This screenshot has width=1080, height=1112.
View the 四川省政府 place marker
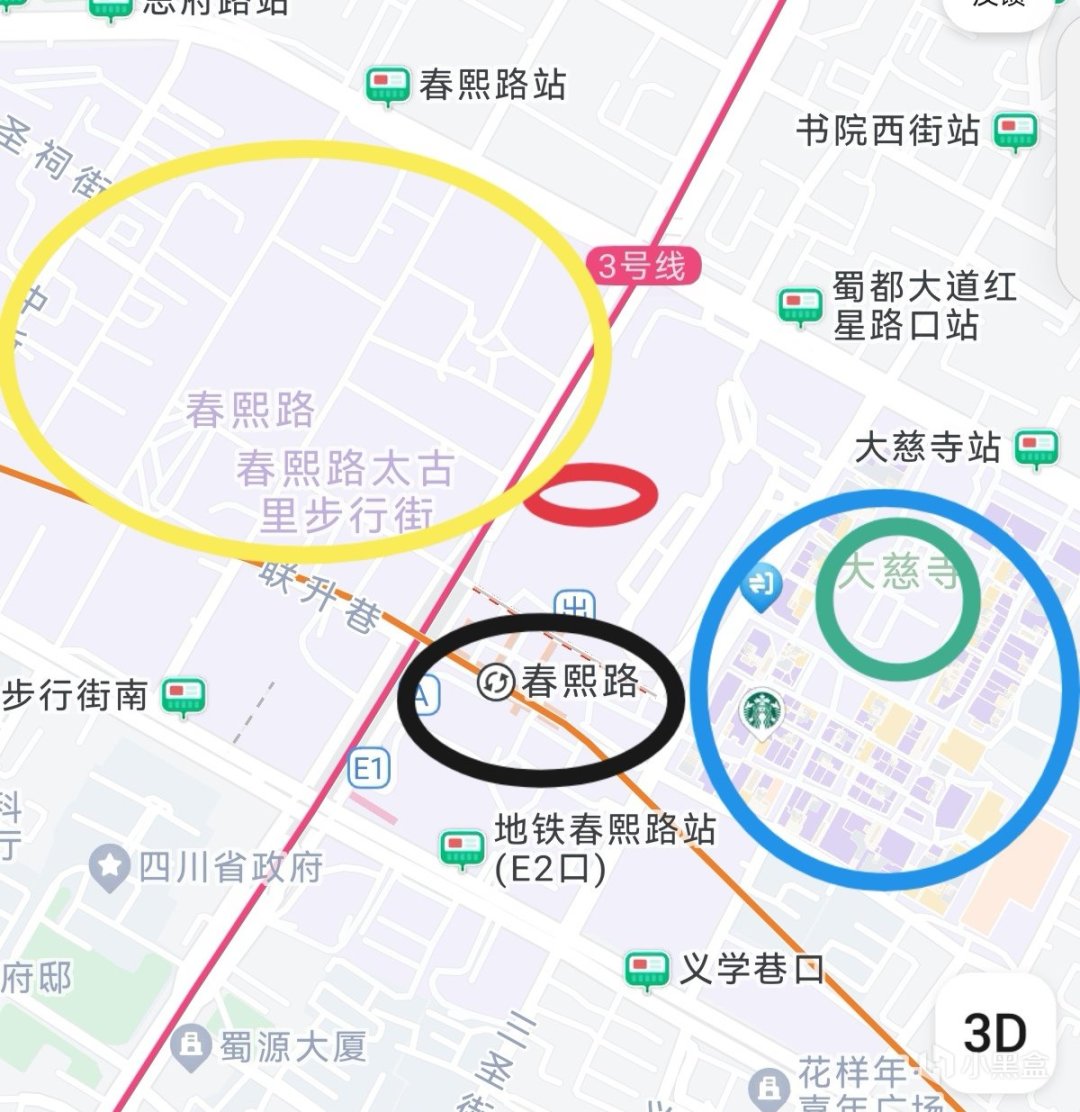point(109,867)
